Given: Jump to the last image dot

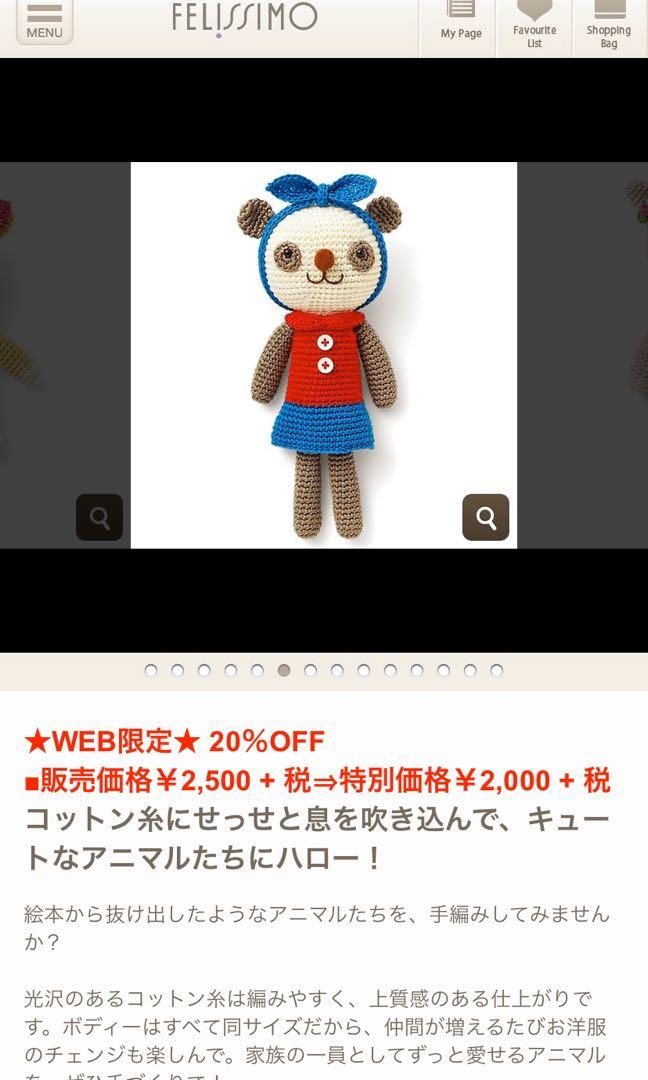Looking at the screenshot, I should tap(496, 670).
